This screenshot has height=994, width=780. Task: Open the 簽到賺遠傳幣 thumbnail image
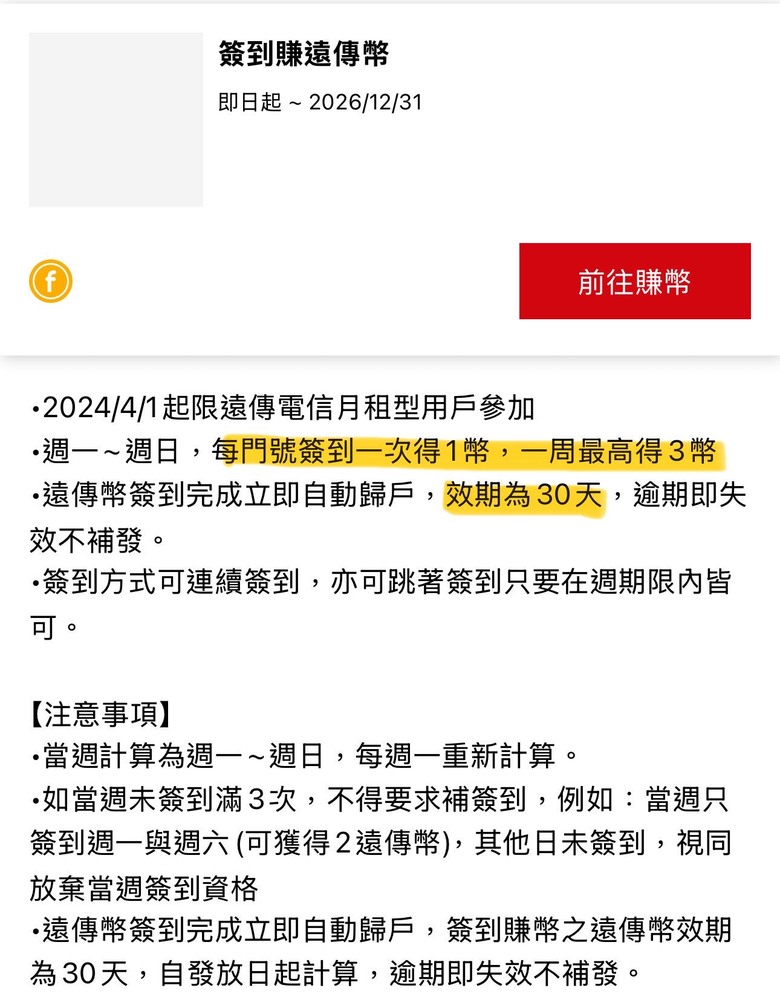[116, 120]
